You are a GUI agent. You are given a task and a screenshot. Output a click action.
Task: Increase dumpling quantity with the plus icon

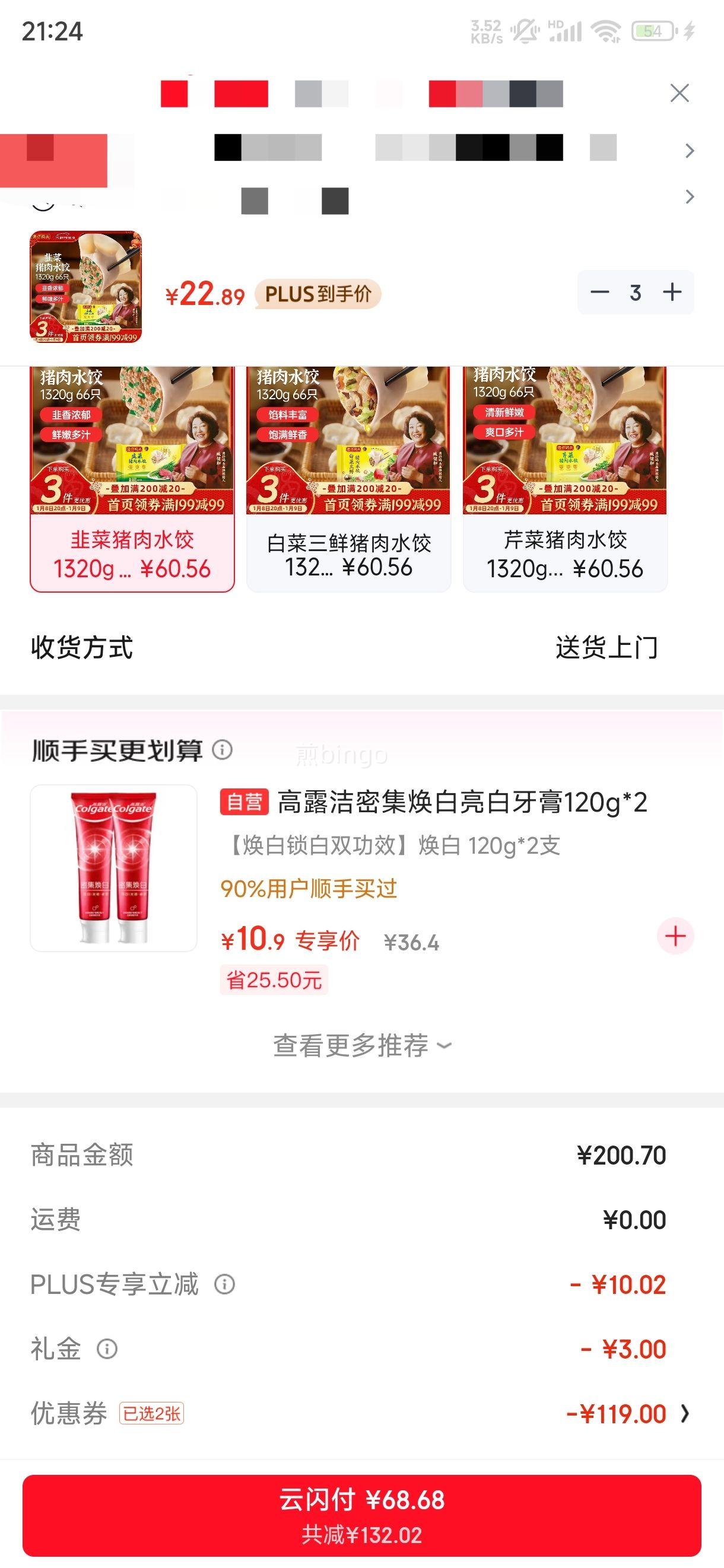pyautogui.click(x=672, y=292)
